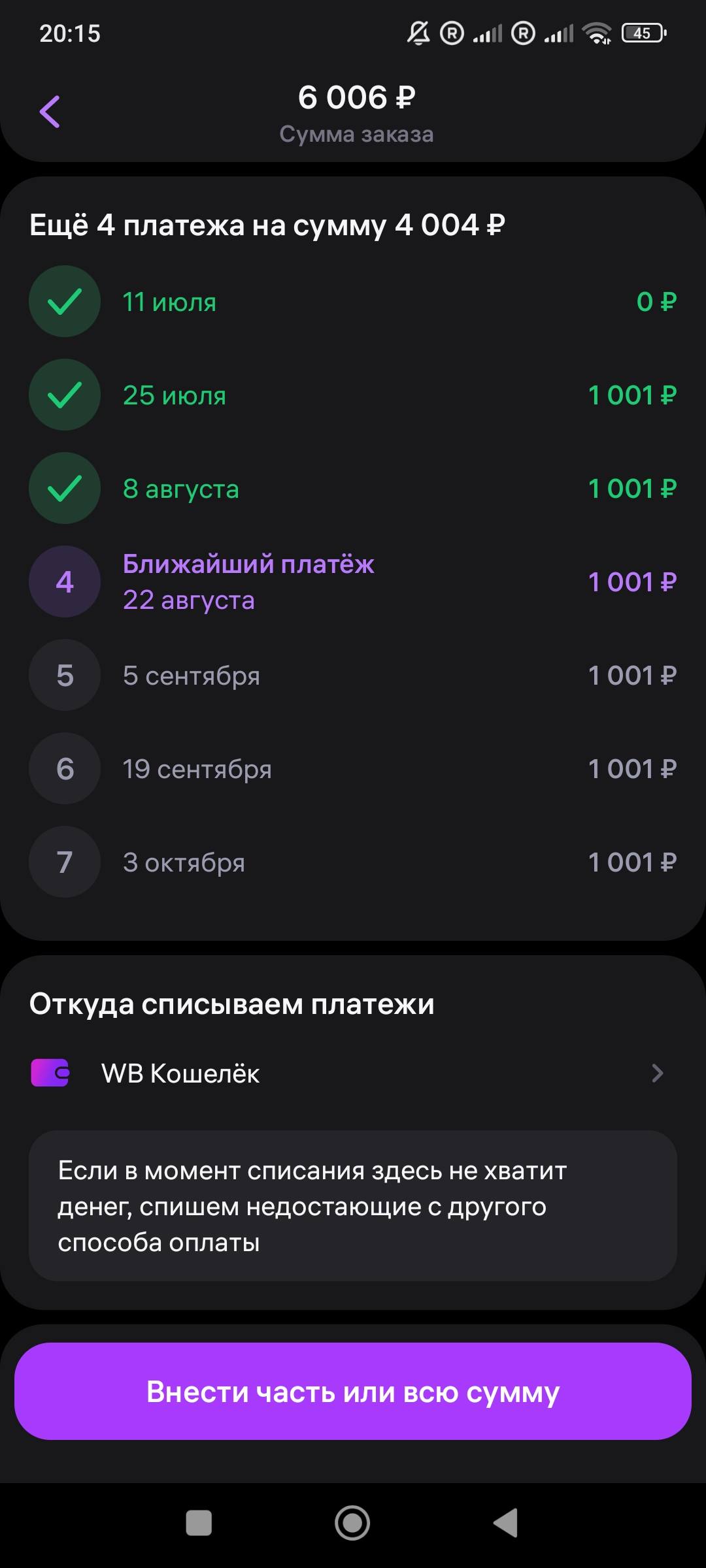This screenshot has width=706, height=1568.
Task: Tap the green checkmark for 11 июля payment
Action: coord(63,301)
